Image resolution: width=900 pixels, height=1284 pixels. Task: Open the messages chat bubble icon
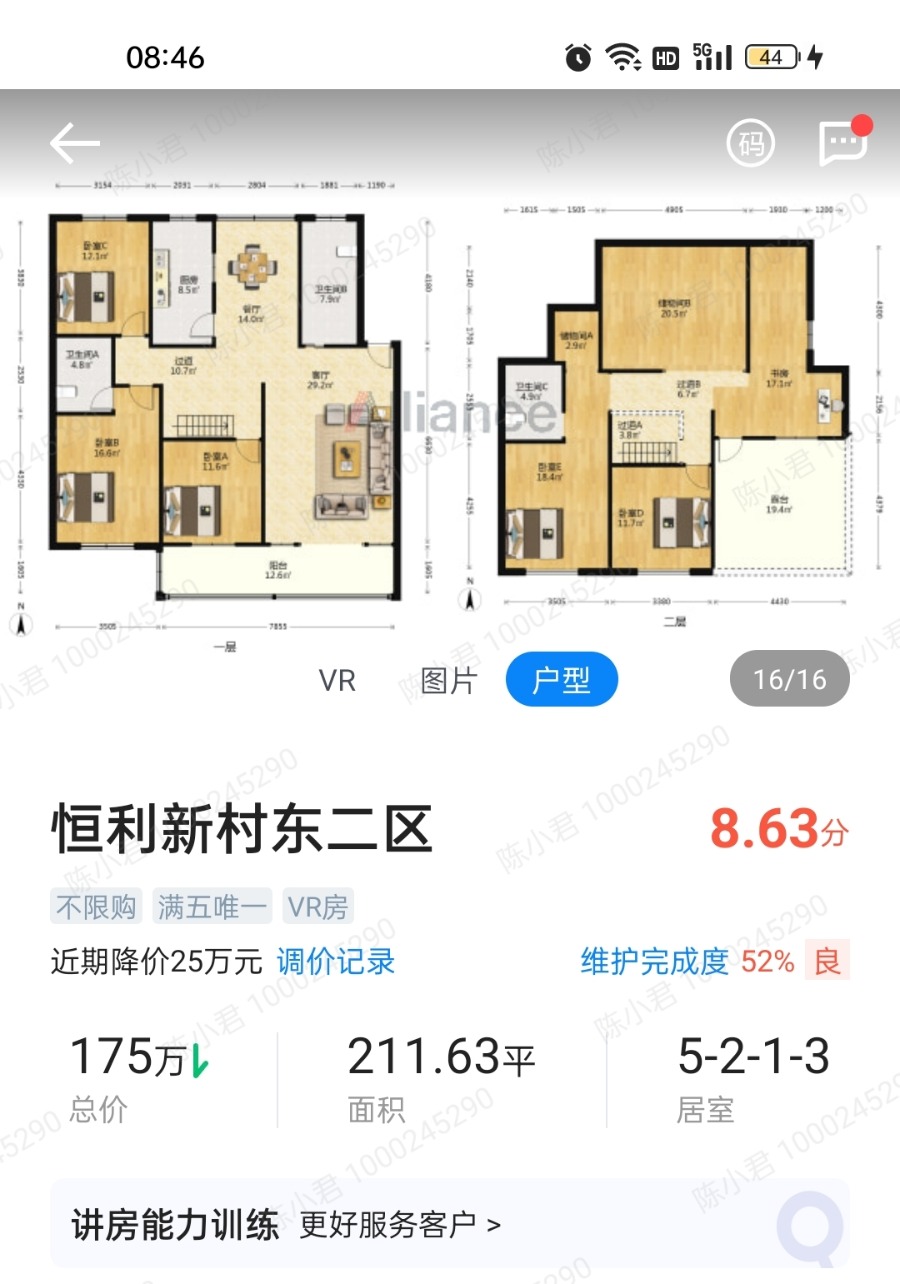coord(842,144)
